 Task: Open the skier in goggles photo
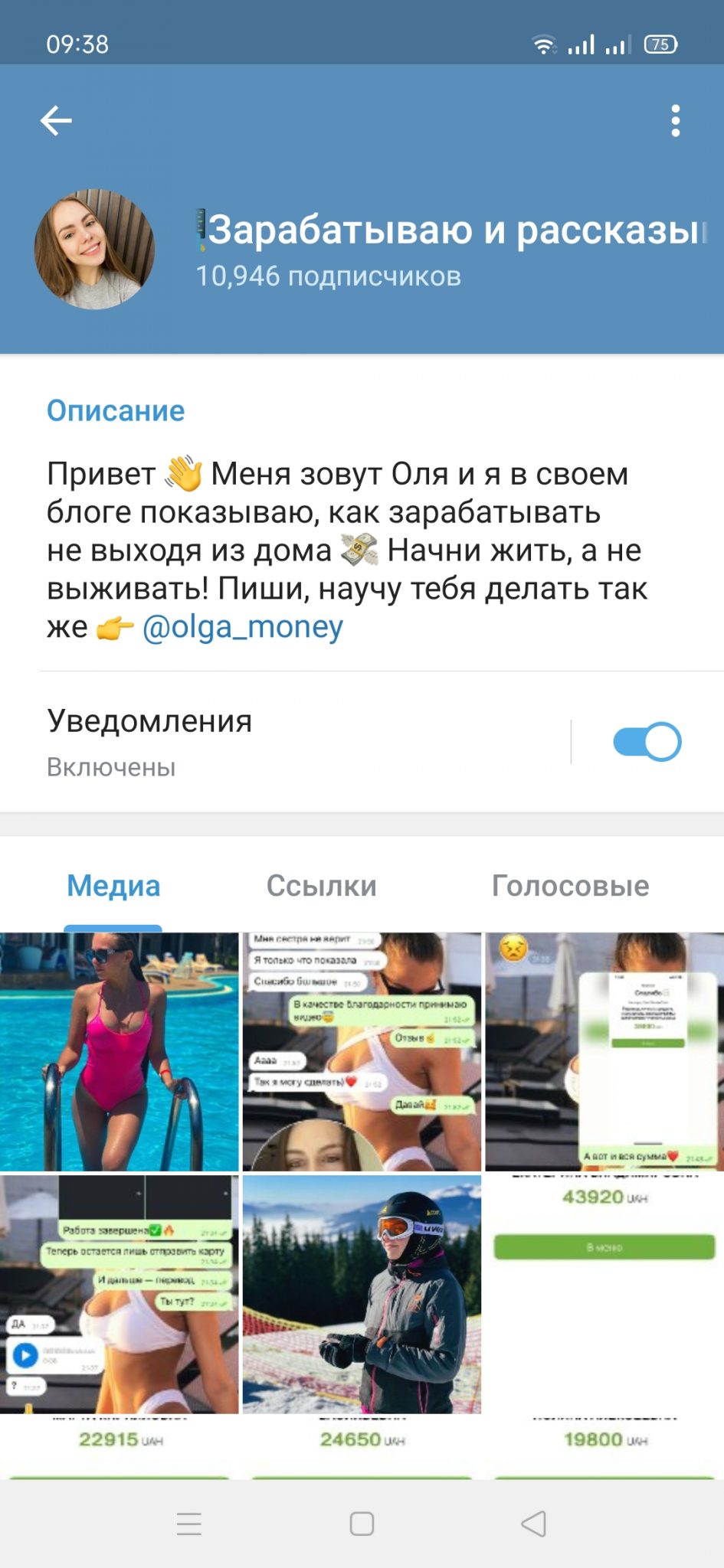pos(362,1294)
